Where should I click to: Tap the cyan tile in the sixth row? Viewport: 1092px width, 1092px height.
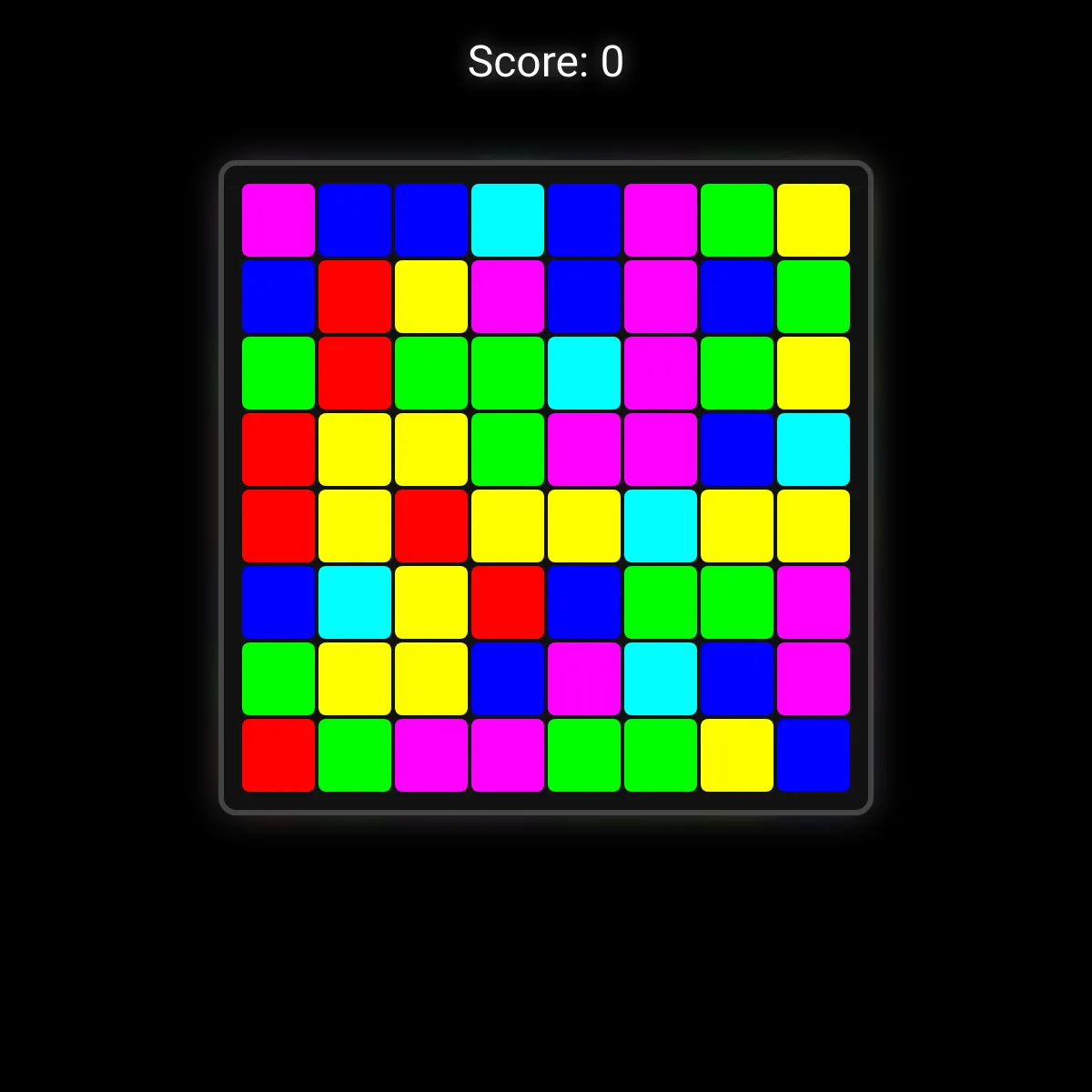(355, 602)
